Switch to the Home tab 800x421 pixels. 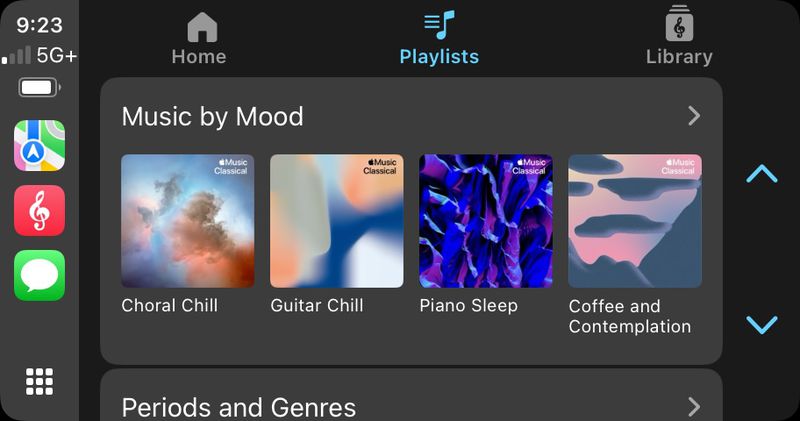click(x=198, y=38)
